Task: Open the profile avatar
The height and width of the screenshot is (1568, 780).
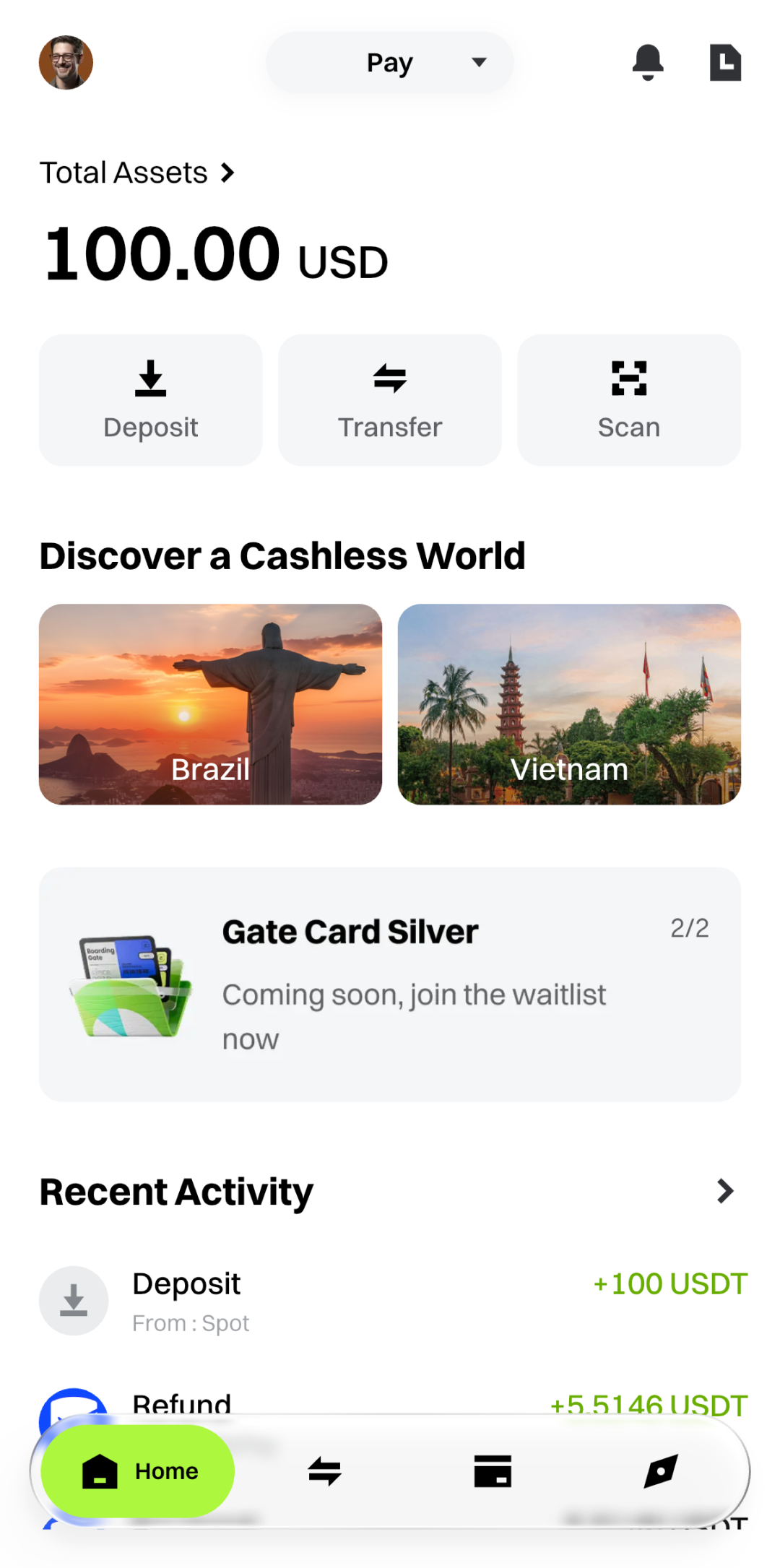Action: (x=66, y=63)
